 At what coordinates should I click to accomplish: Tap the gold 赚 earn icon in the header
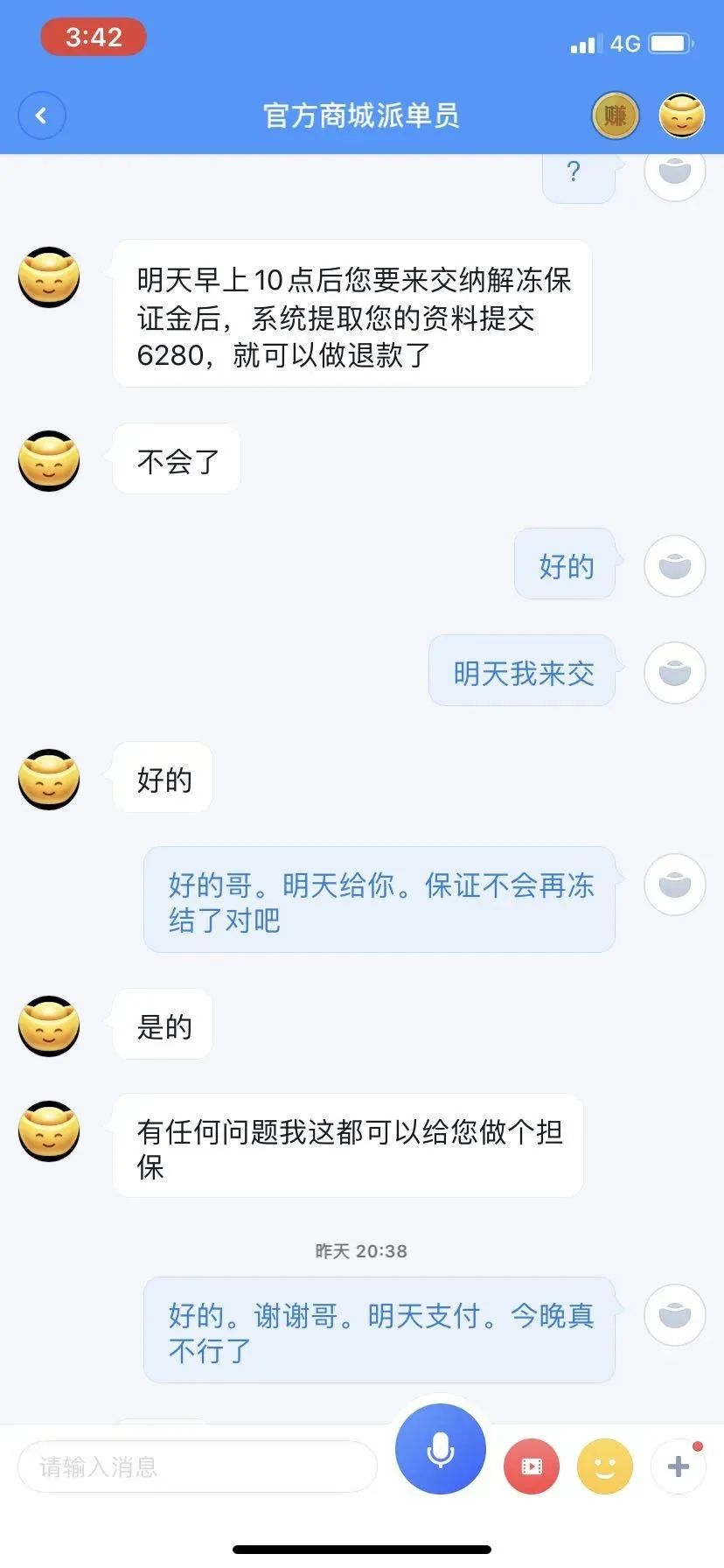(x=615, y=115)
